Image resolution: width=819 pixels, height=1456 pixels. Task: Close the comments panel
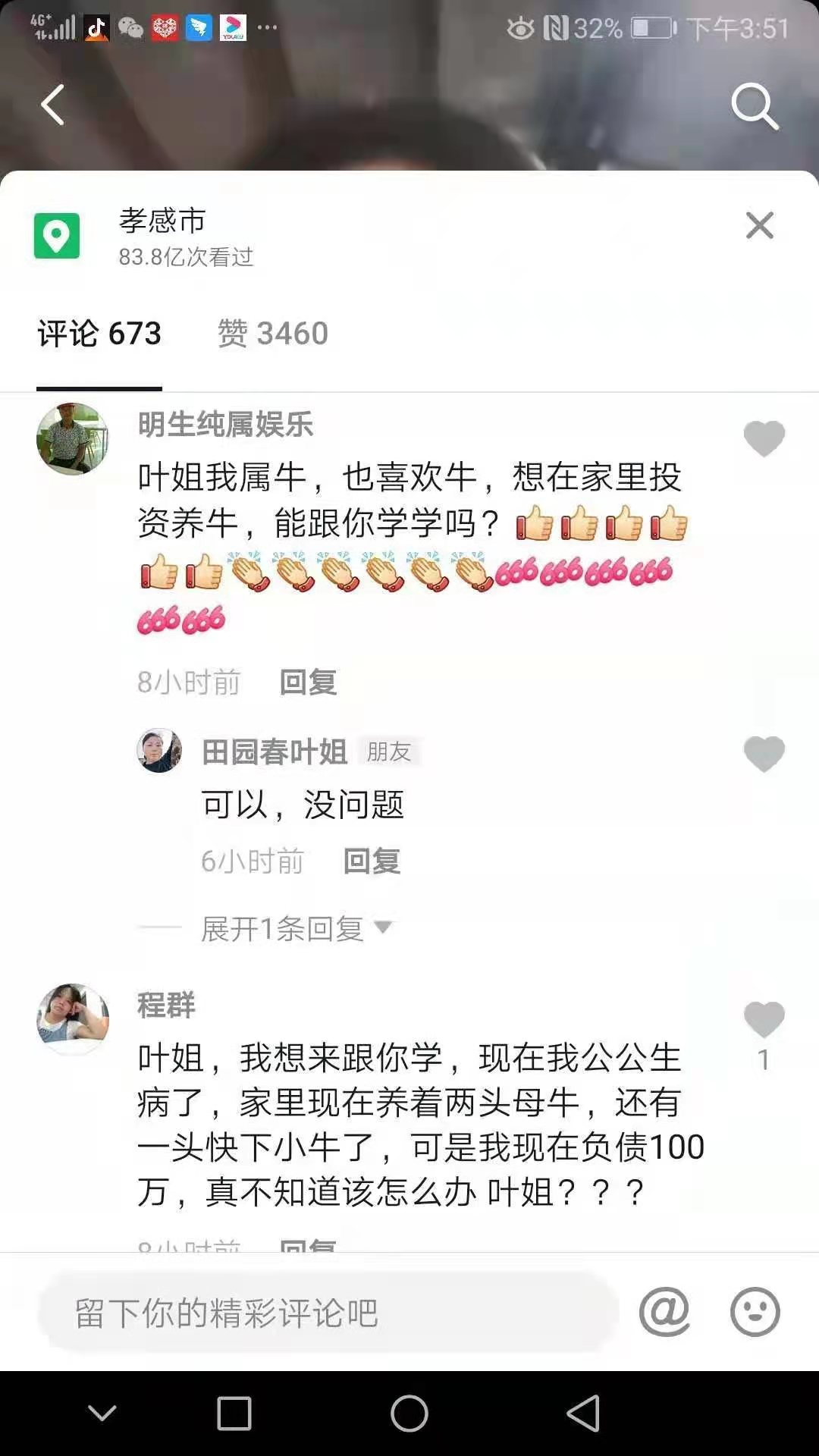point(759,225)
